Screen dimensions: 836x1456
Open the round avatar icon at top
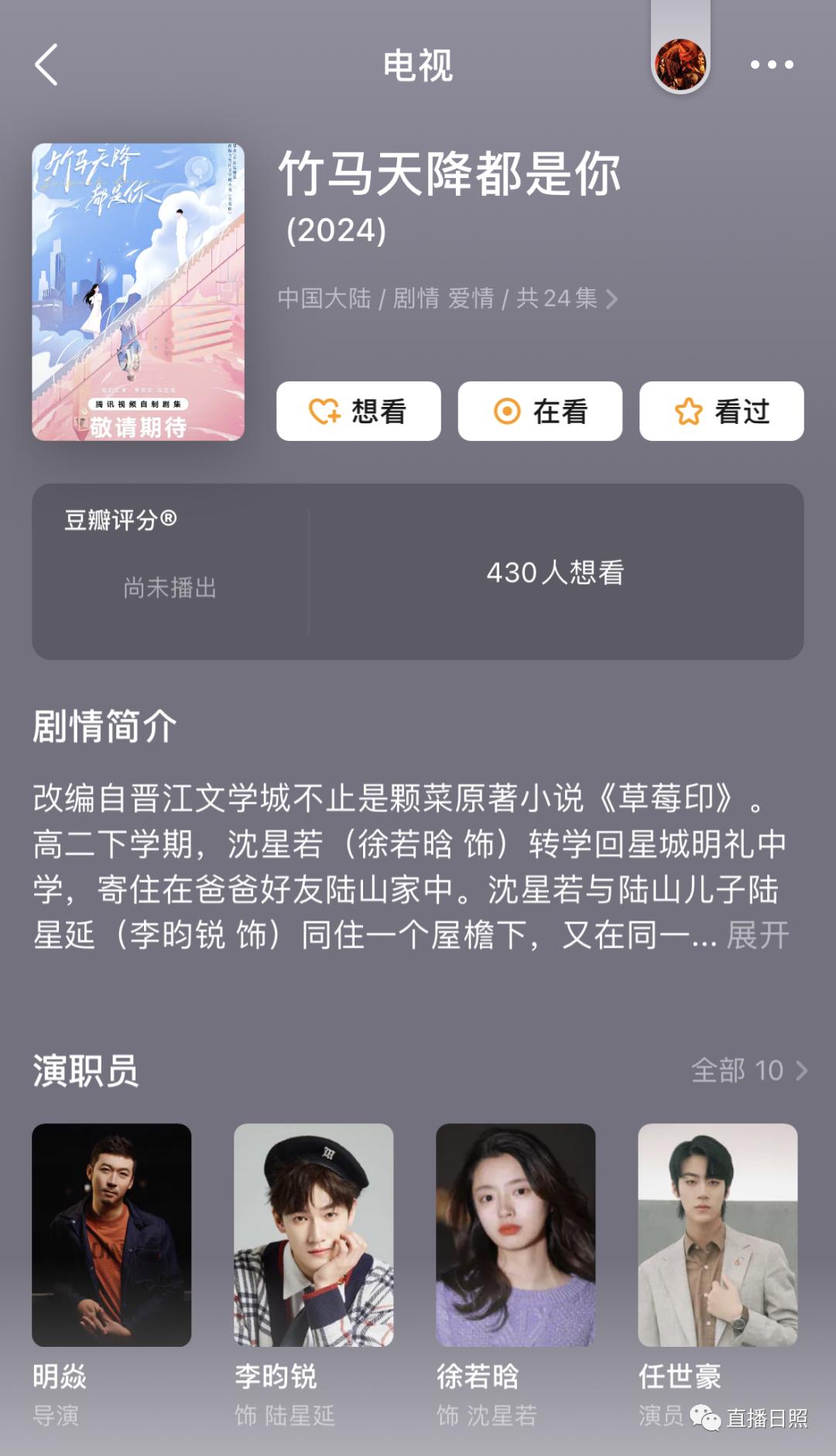(x=680, y=65)
